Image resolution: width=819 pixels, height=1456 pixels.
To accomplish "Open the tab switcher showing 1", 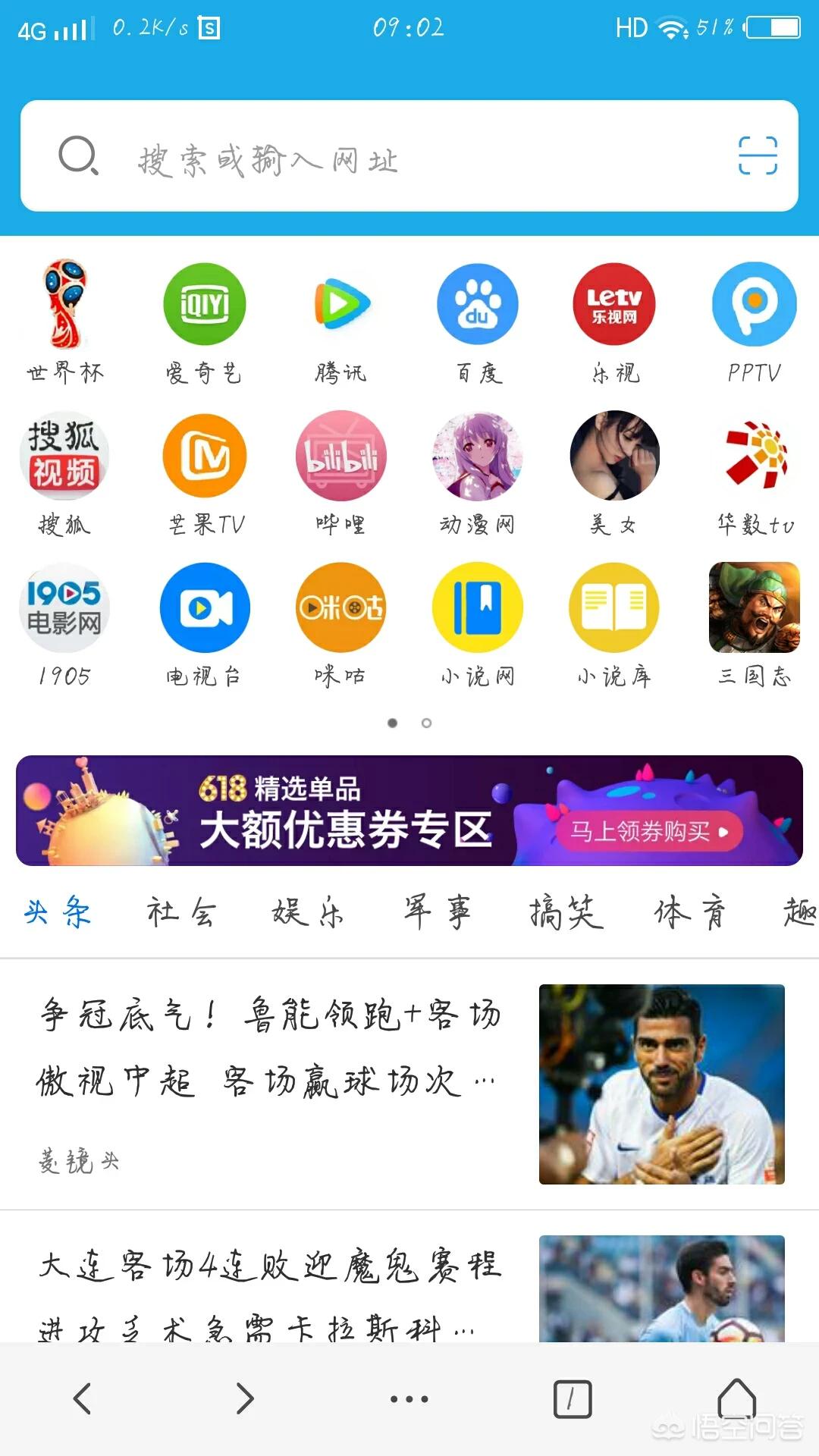I will (x=573, y=1399).
